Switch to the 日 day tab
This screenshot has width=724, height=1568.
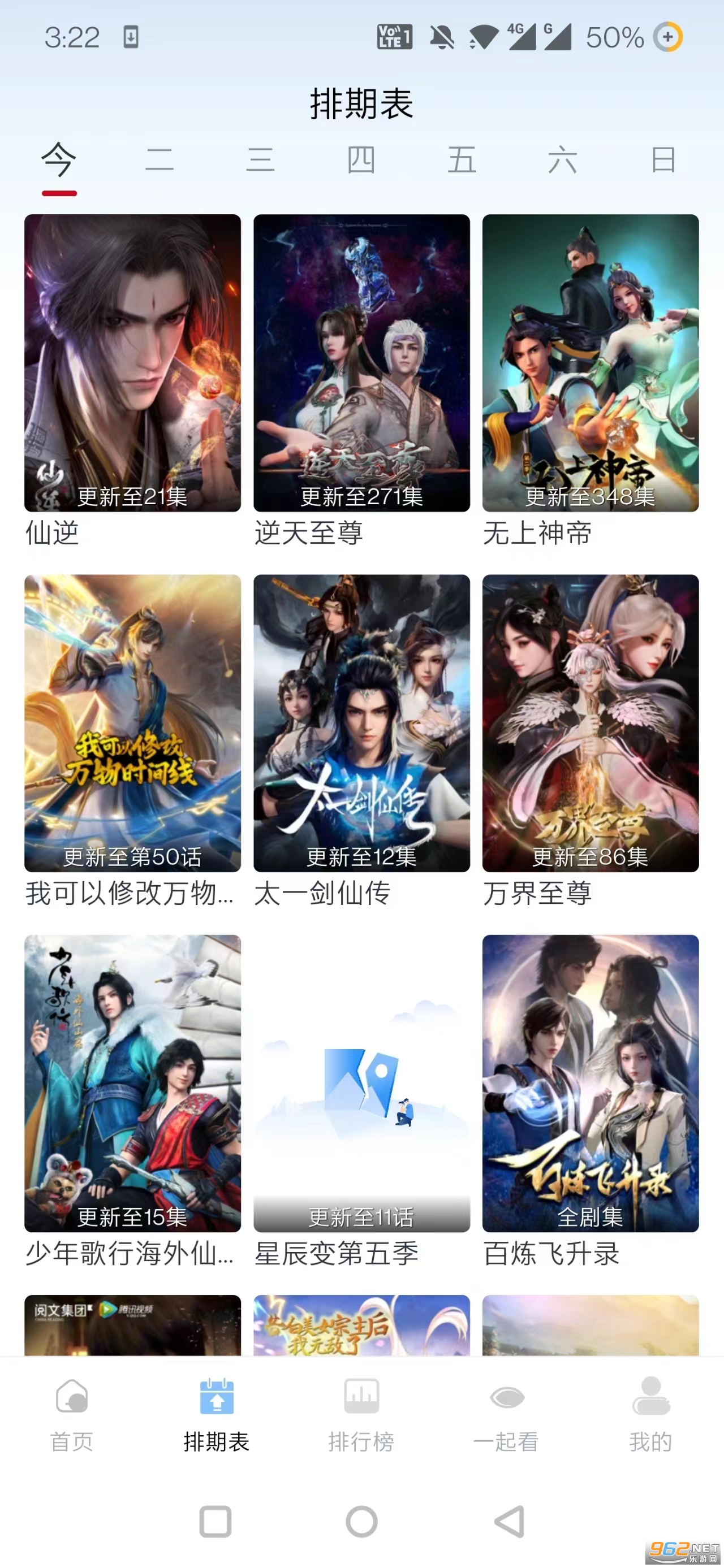(663, 160)
